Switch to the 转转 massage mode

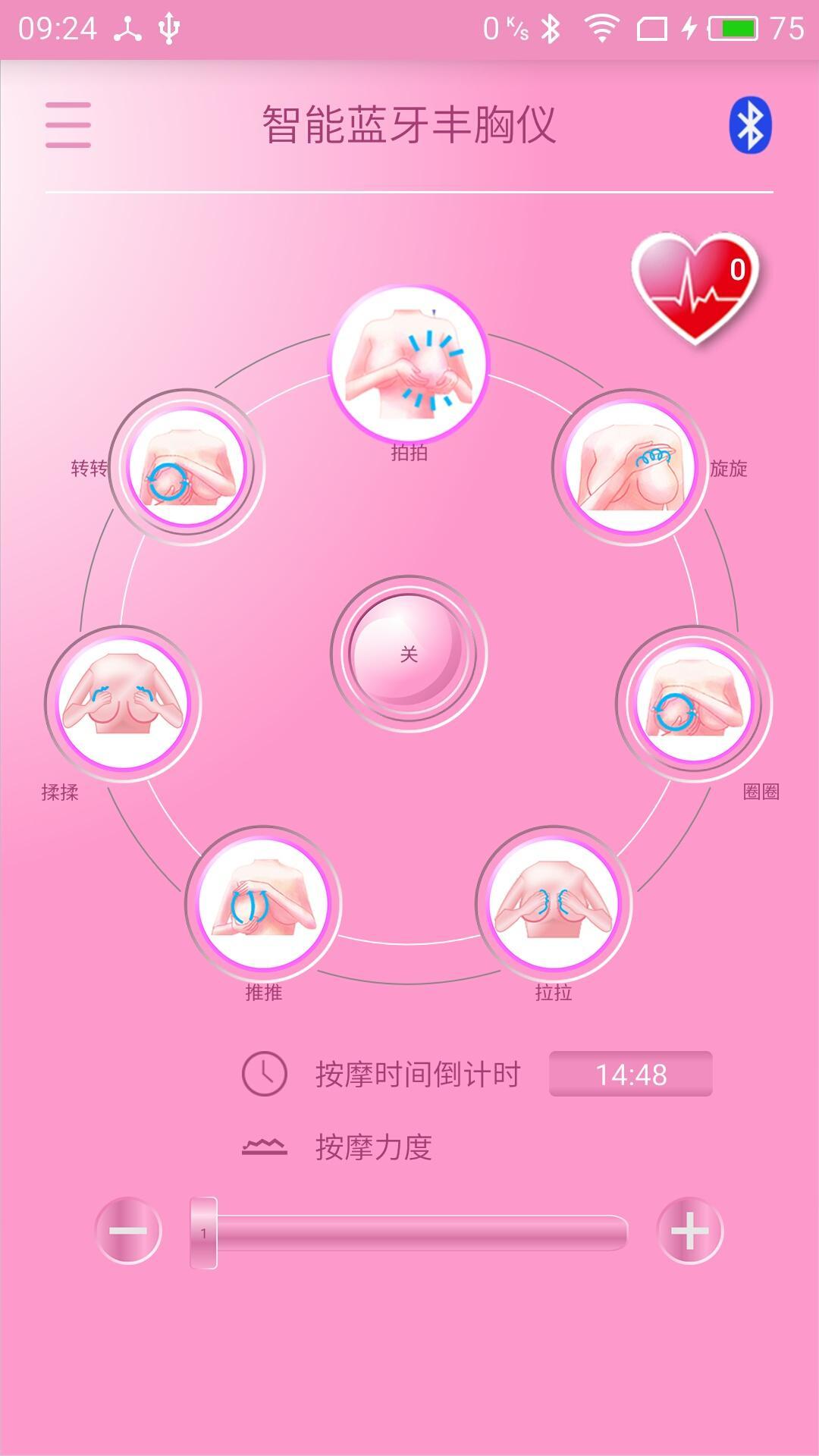(187, 466)
